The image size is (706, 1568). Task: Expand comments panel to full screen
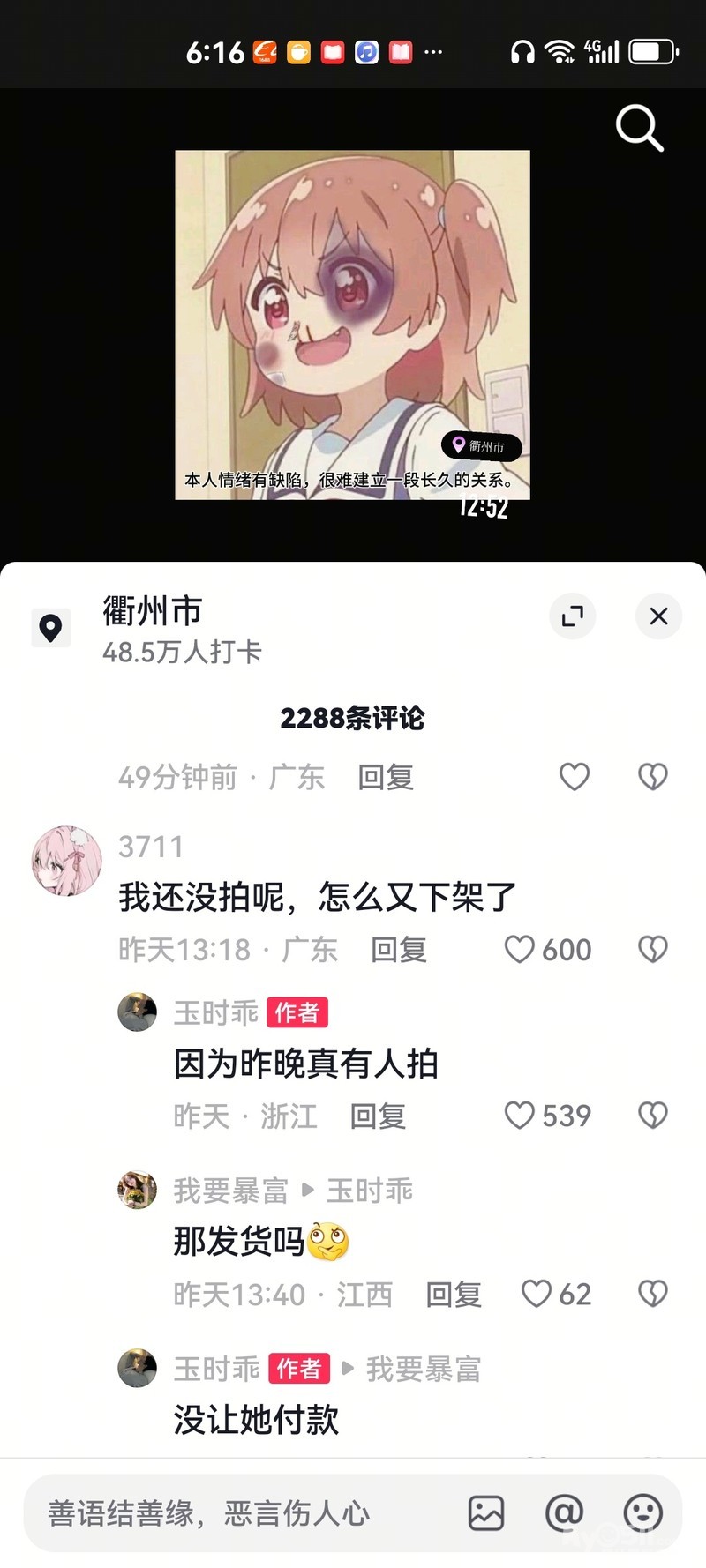[573, 616]
